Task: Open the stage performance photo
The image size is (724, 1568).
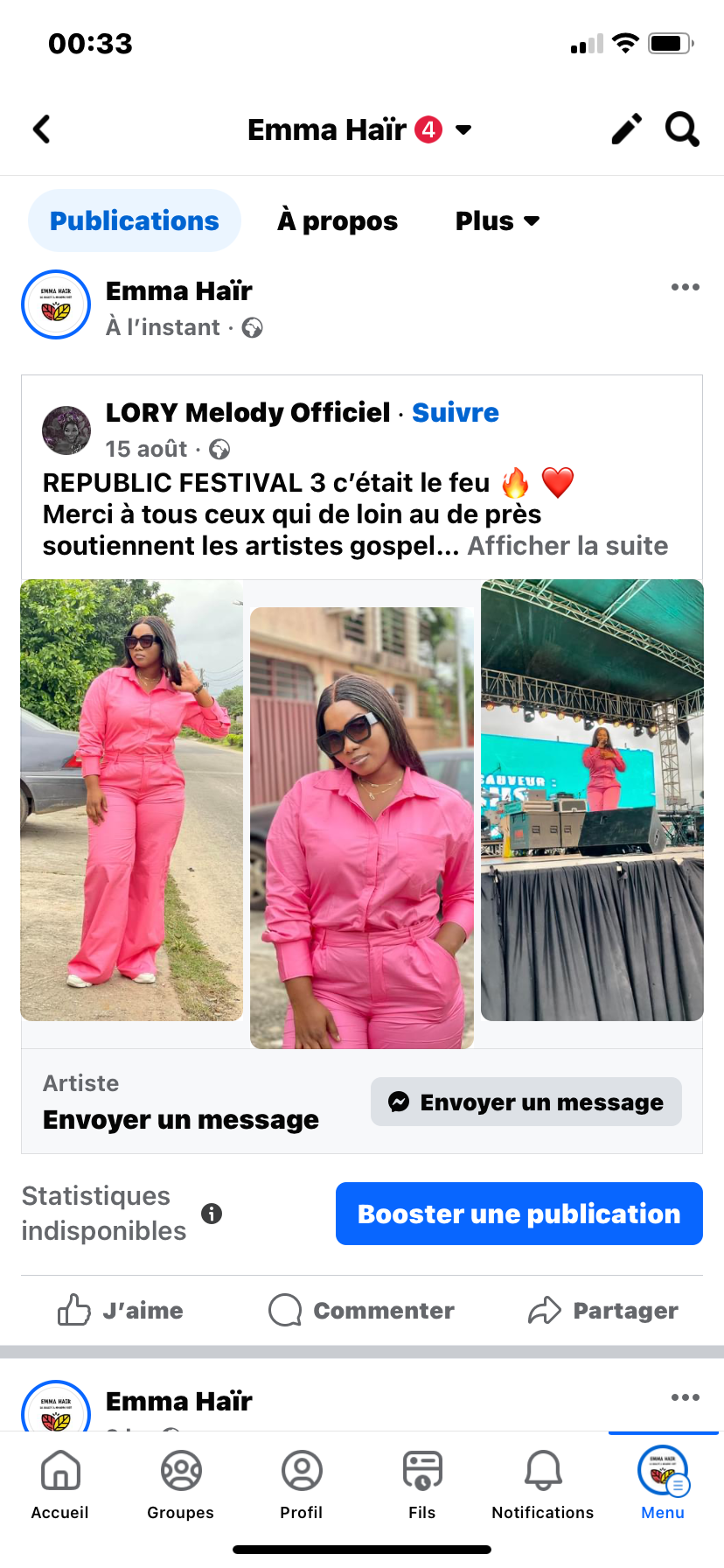Action: click(592, 800)
